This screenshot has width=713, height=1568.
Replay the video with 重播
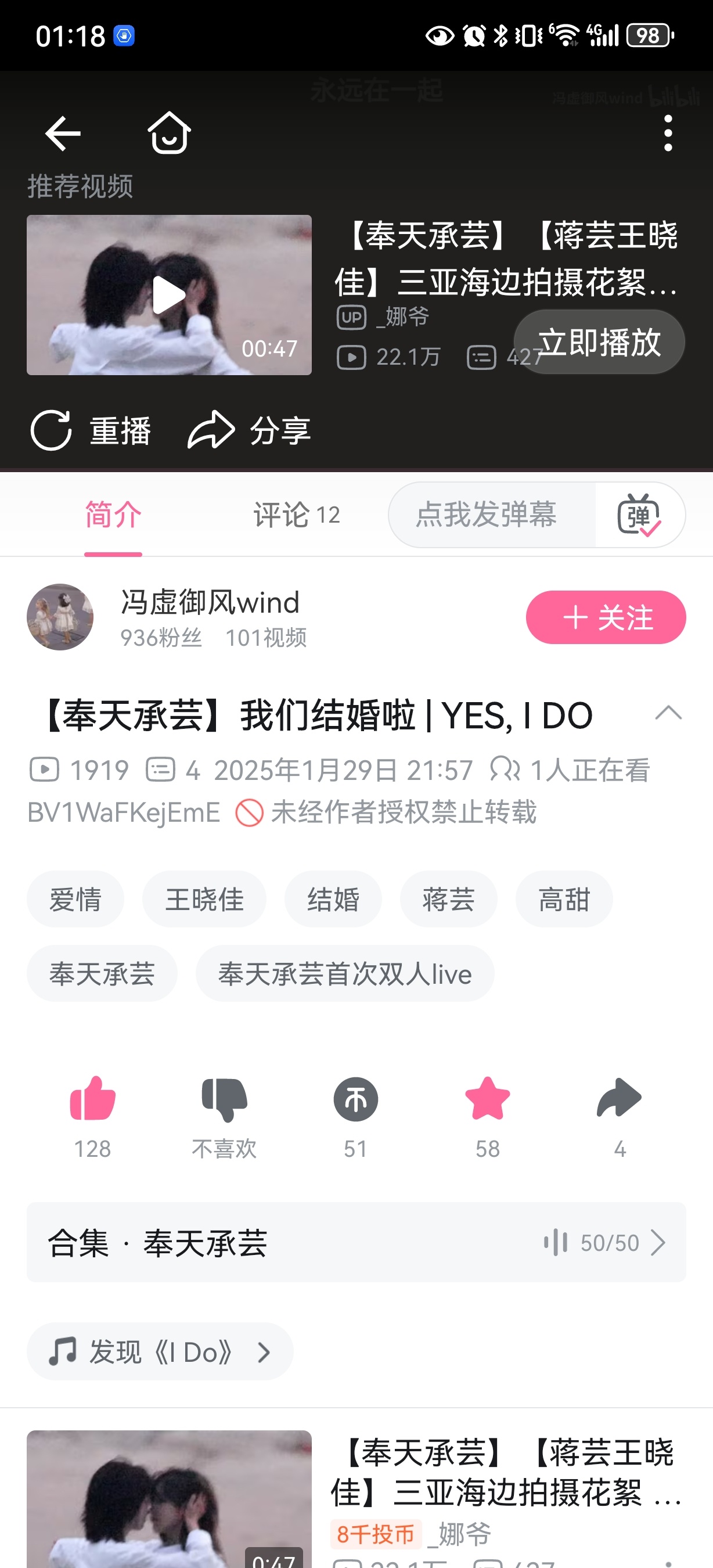pyautogui.click(x=91, y=430)
